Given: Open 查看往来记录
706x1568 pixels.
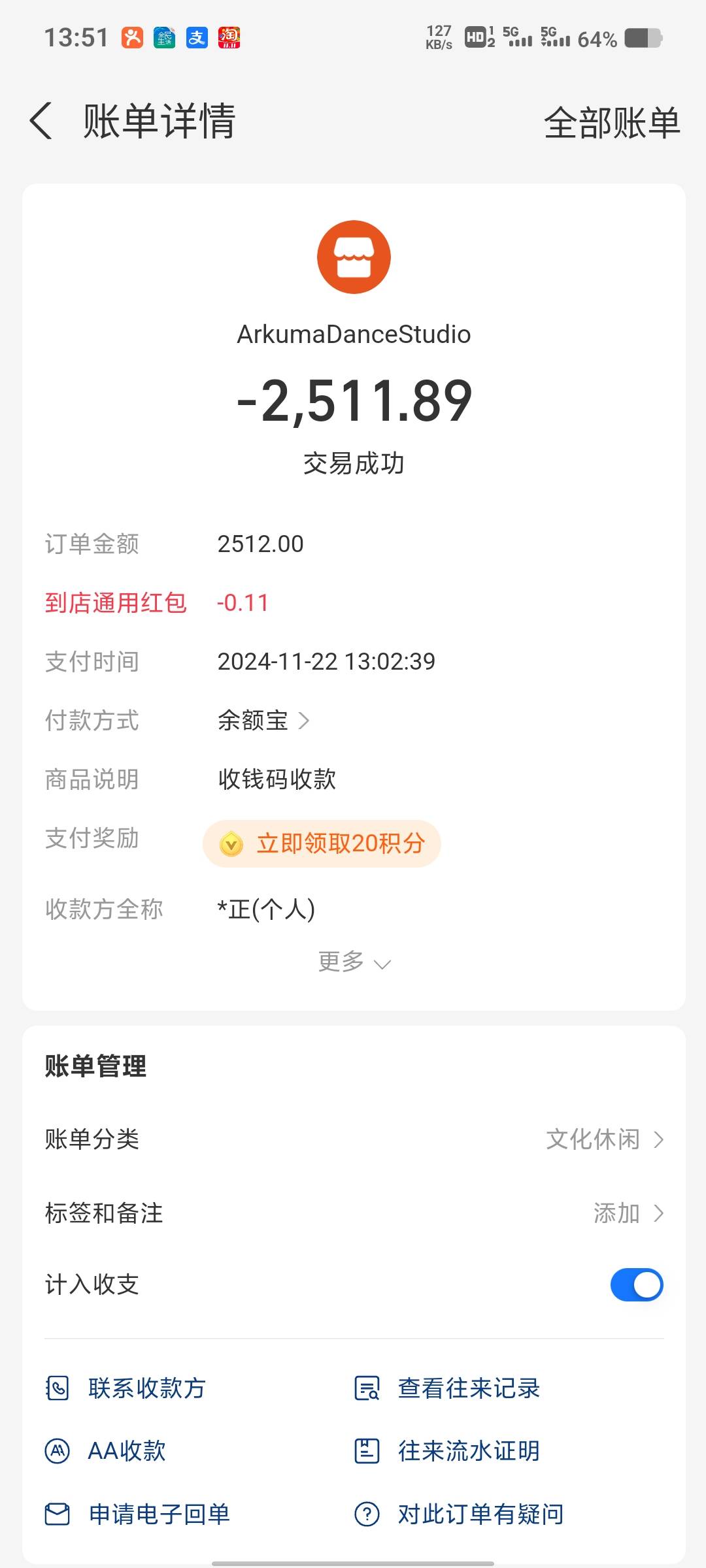Looking at the screenshot, I should [447, 1388].
